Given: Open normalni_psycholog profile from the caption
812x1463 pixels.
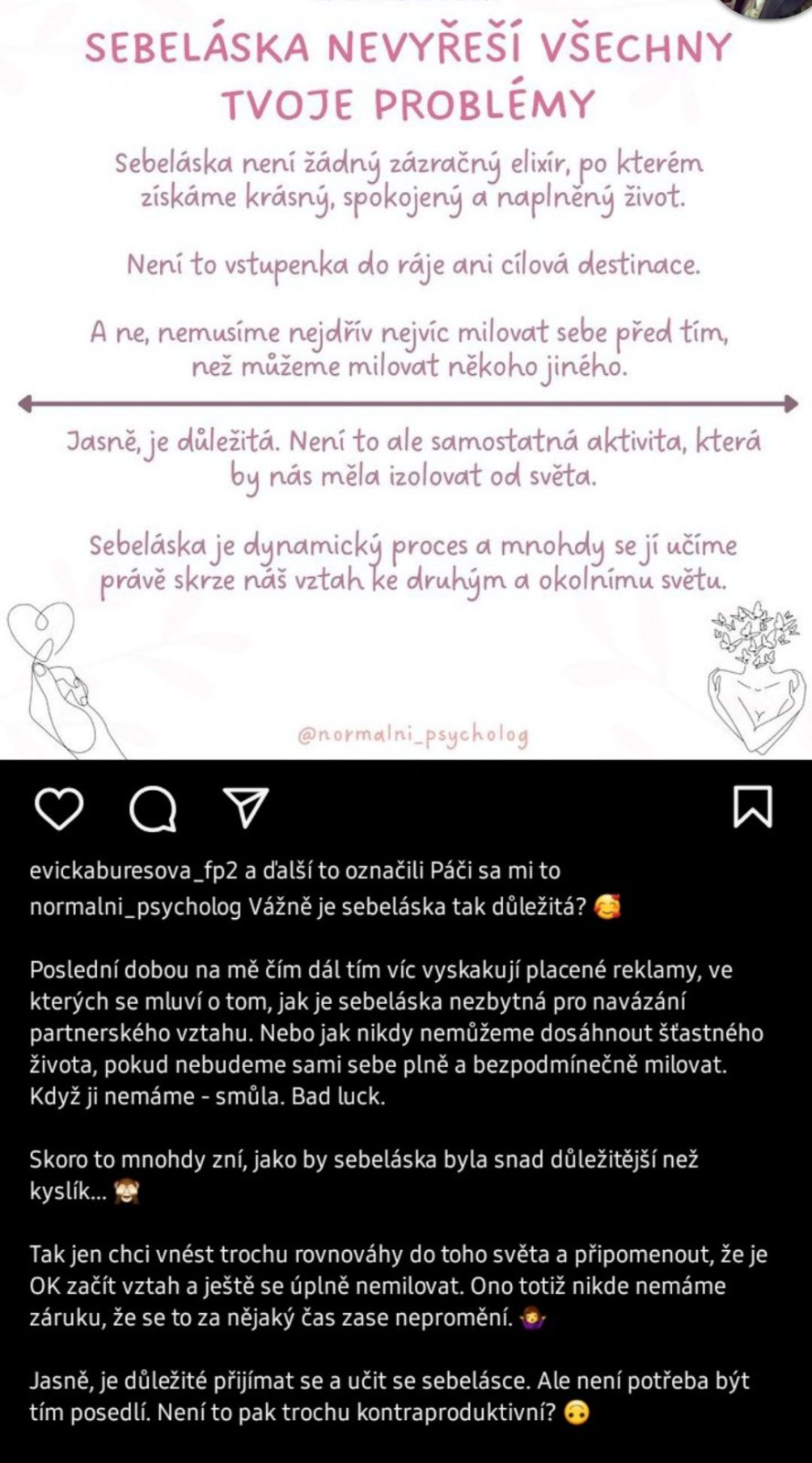Looking at the screenshot, I should click(x=136, y=908).
